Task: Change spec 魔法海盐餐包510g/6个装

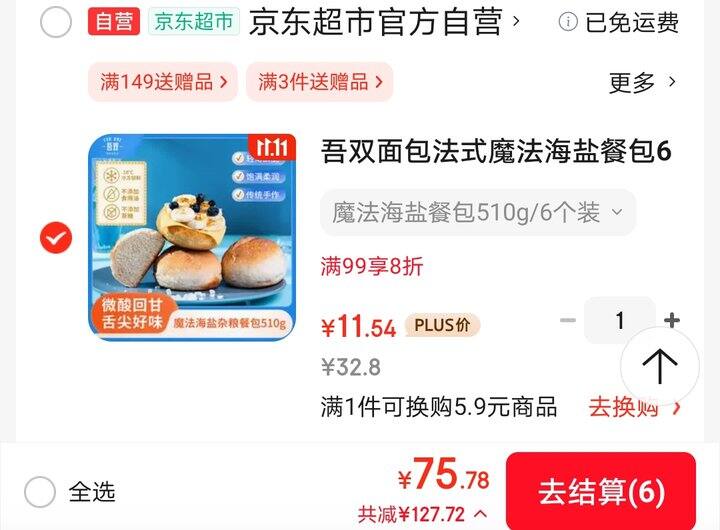Action: 478,212
